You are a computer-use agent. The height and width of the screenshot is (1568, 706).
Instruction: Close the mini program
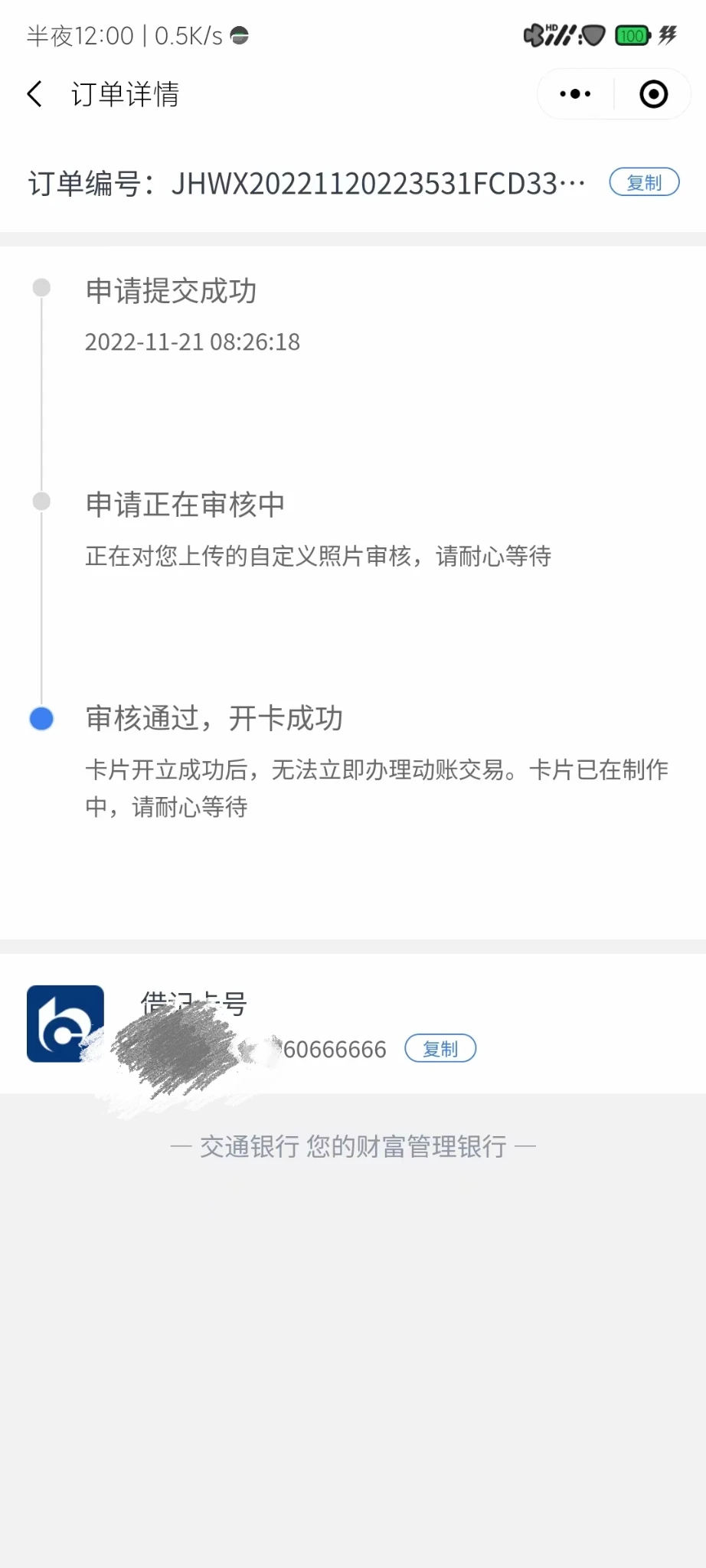click(x=653, y=94)
